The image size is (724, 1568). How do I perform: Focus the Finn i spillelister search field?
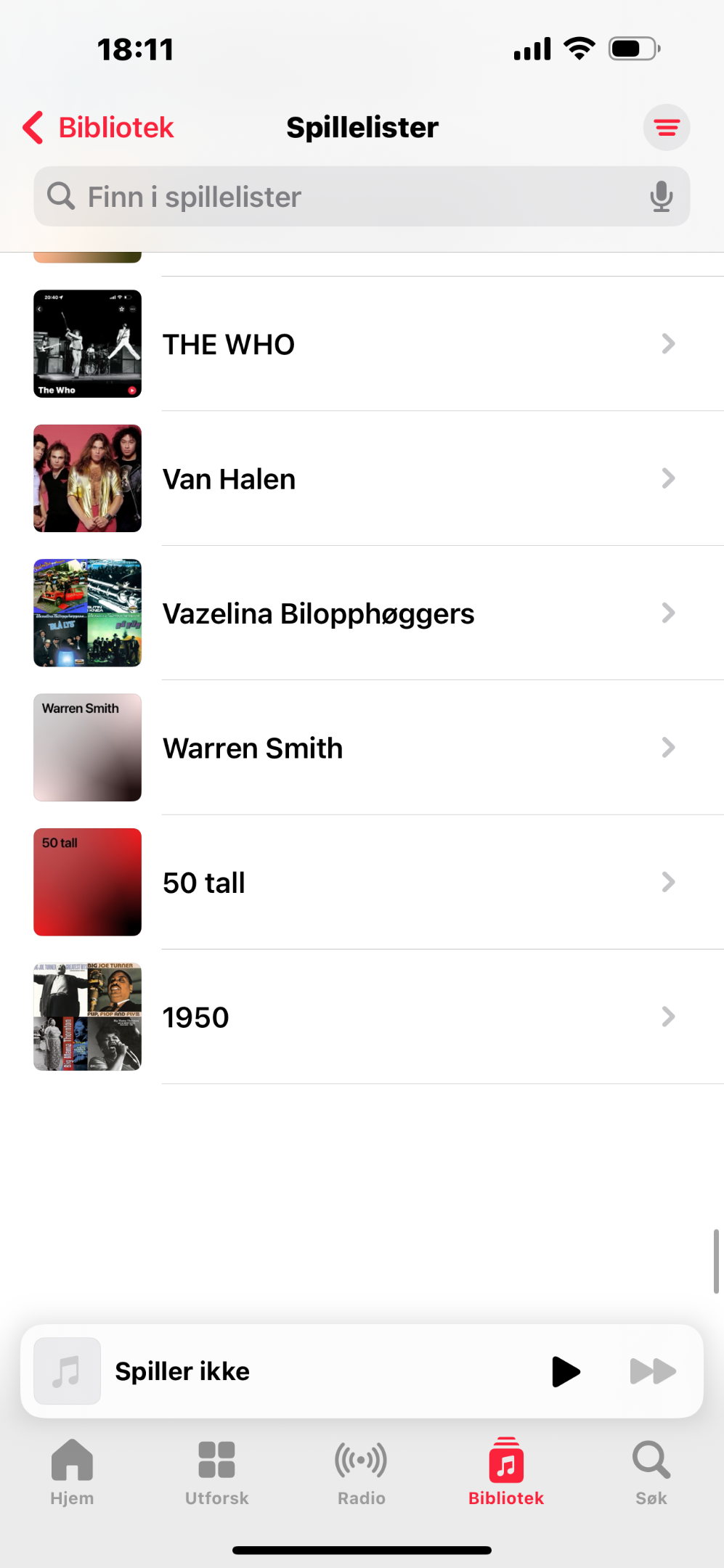(x=362, y=197)
